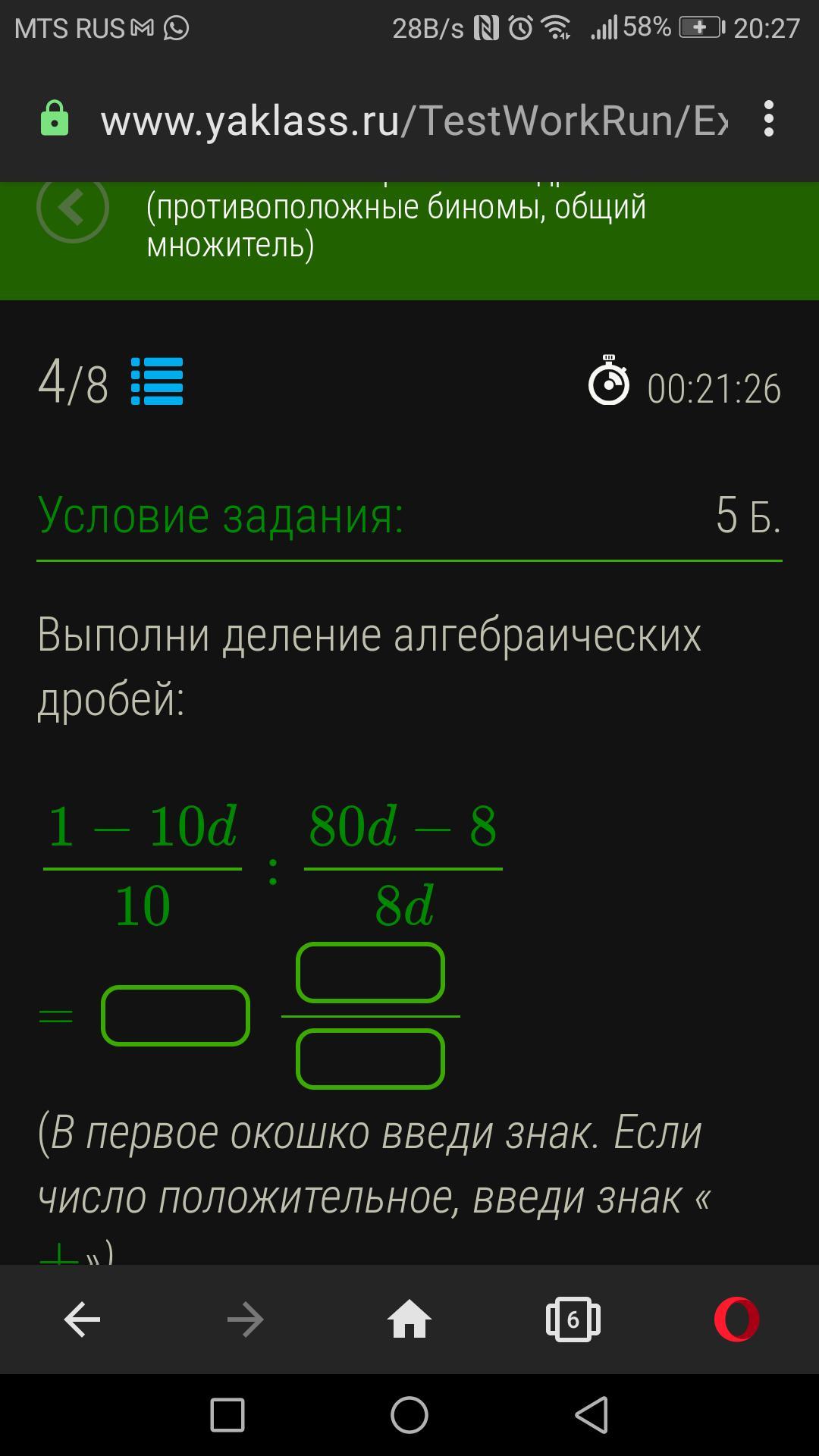Image resolution: width=819 pixels, height=1456 pixels.
Task: Select the denominator answer box
Action: pos(370,1059)
